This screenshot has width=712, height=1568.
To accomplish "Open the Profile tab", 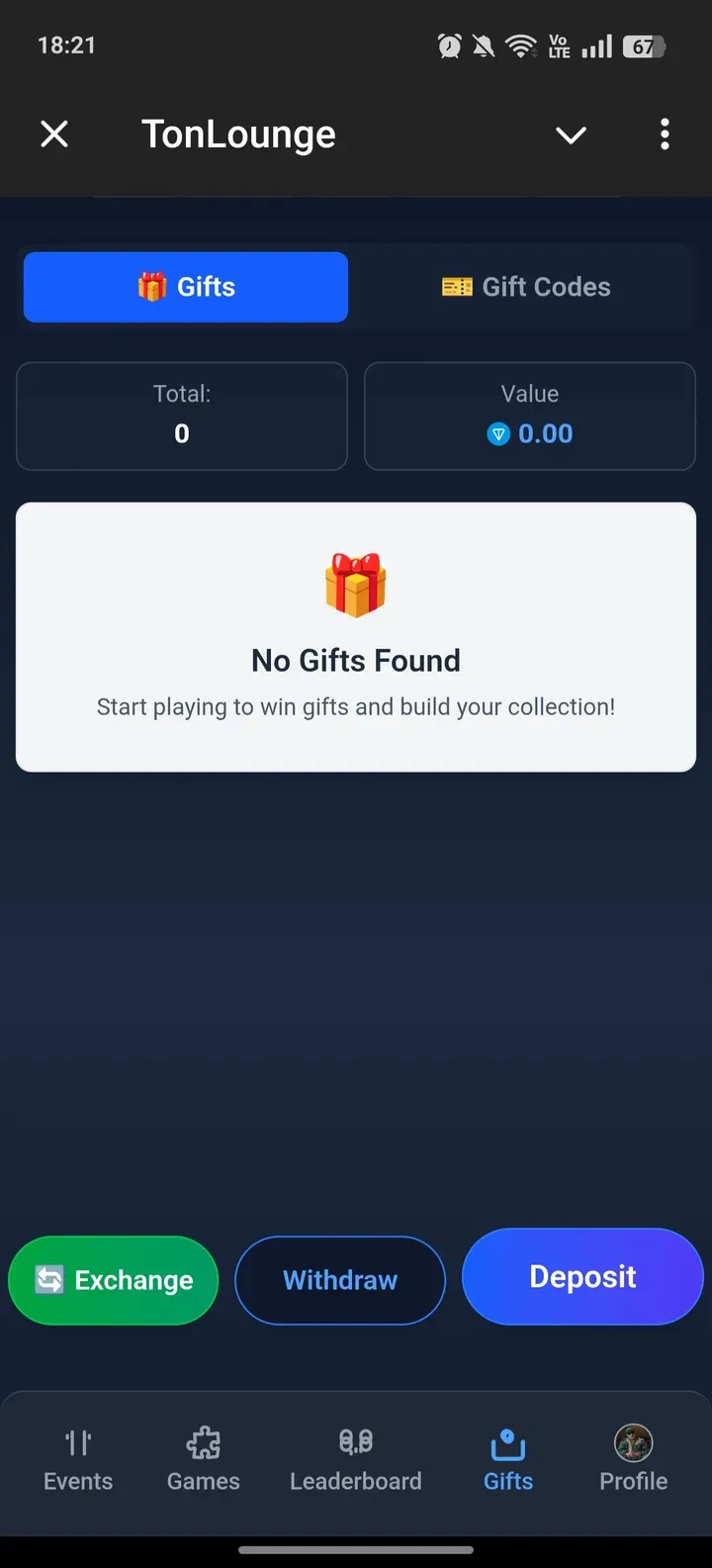I will (634, 1460).
